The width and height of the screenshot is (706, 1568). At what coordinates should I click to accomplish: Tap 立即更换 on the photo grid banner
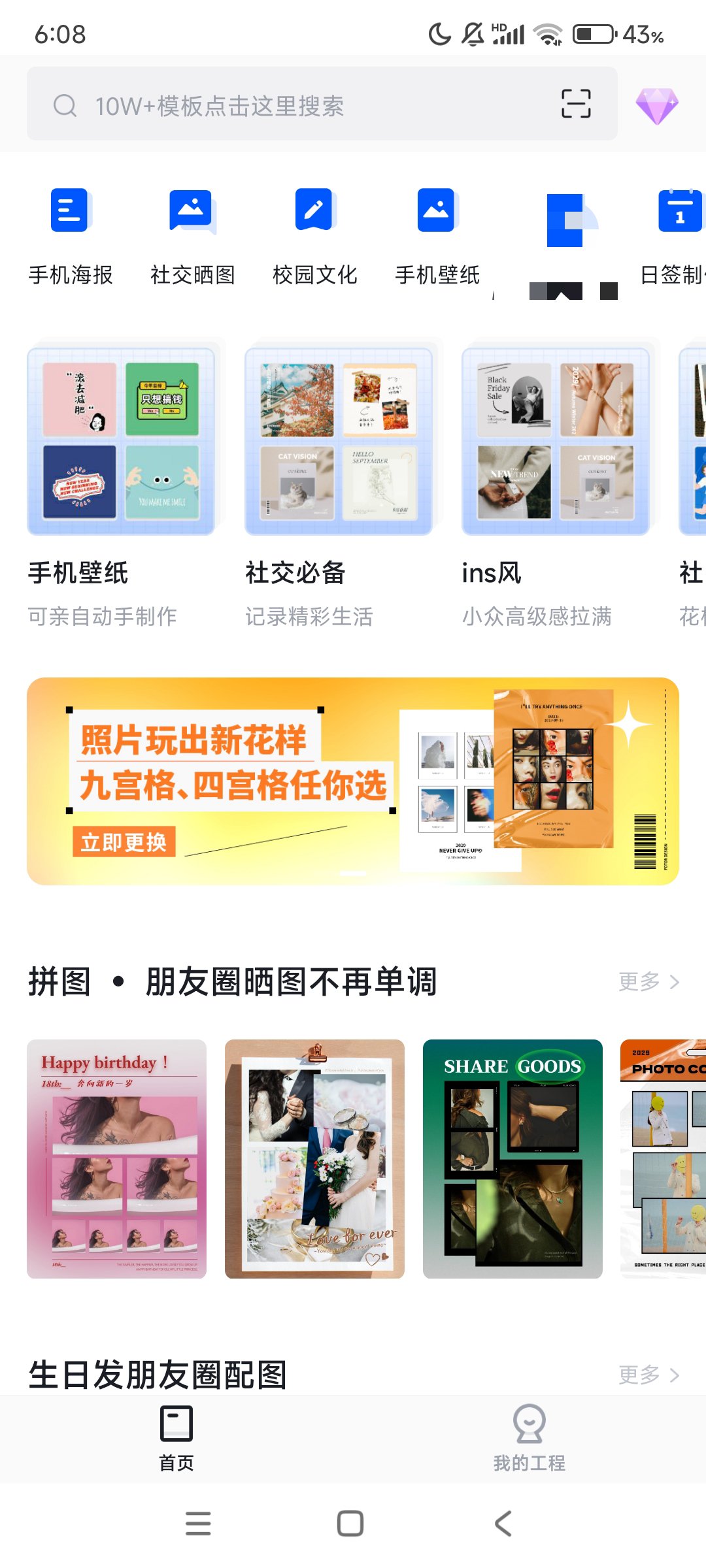tap(124, 842)
